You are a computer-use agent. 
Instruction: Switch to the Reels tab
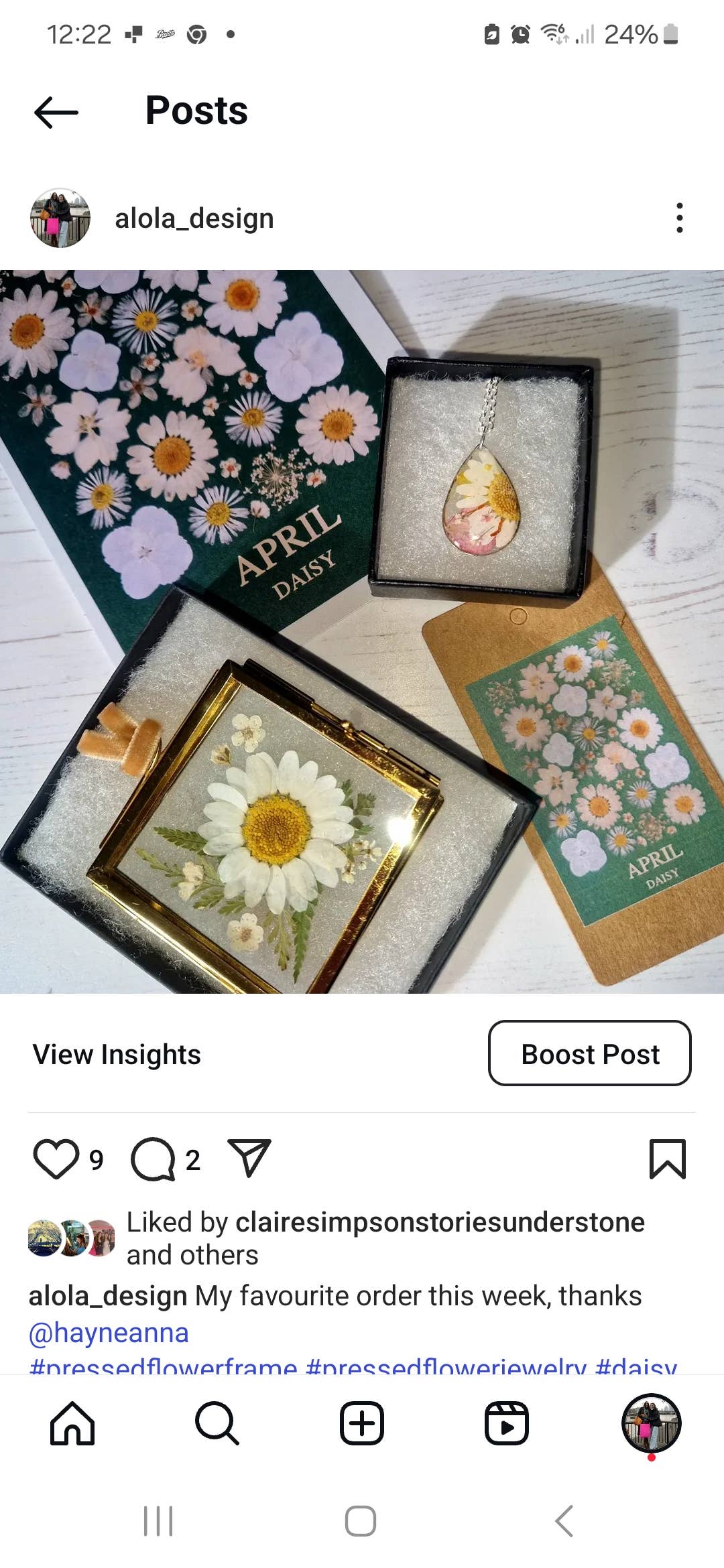coord(507,1423)
